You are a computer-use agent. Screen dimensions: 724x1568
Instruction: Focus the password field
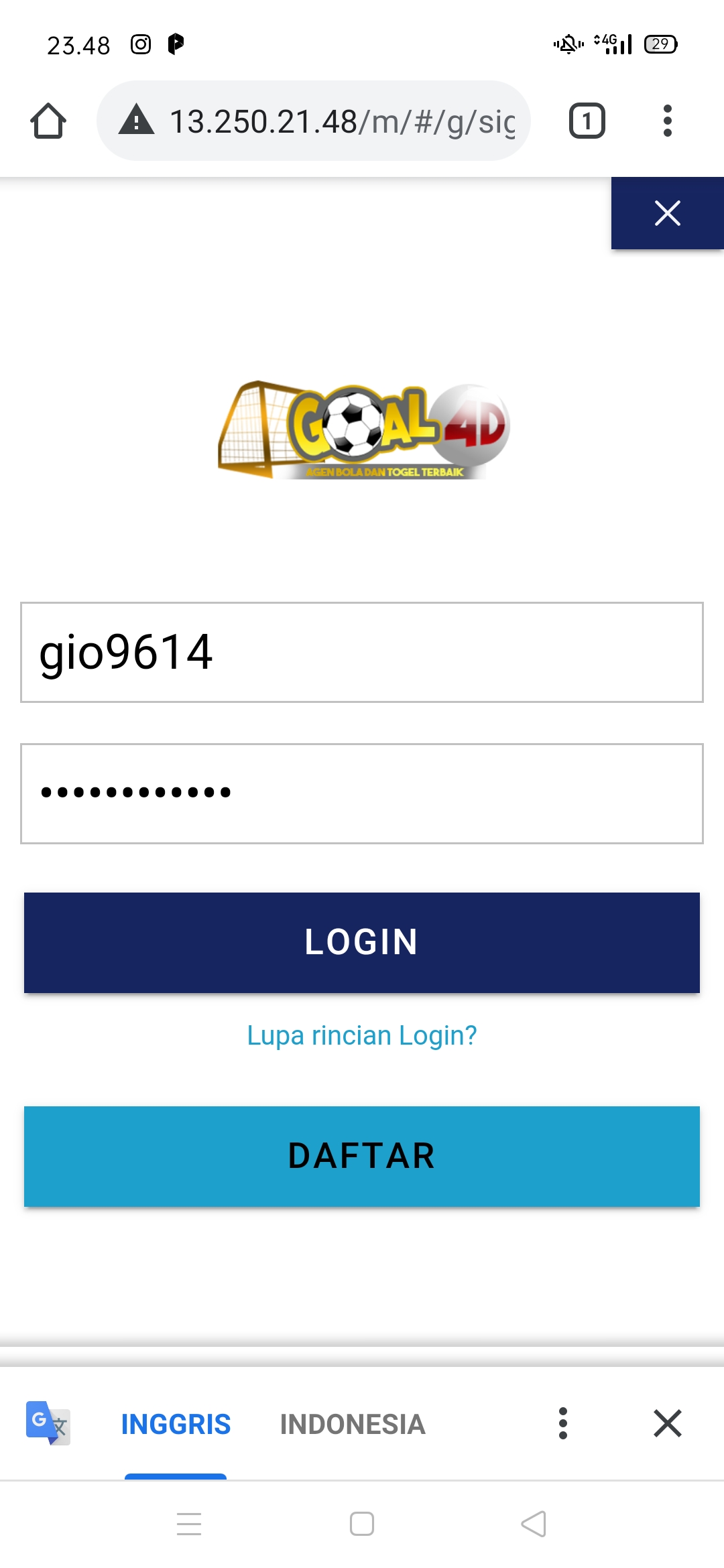(362, 793)
